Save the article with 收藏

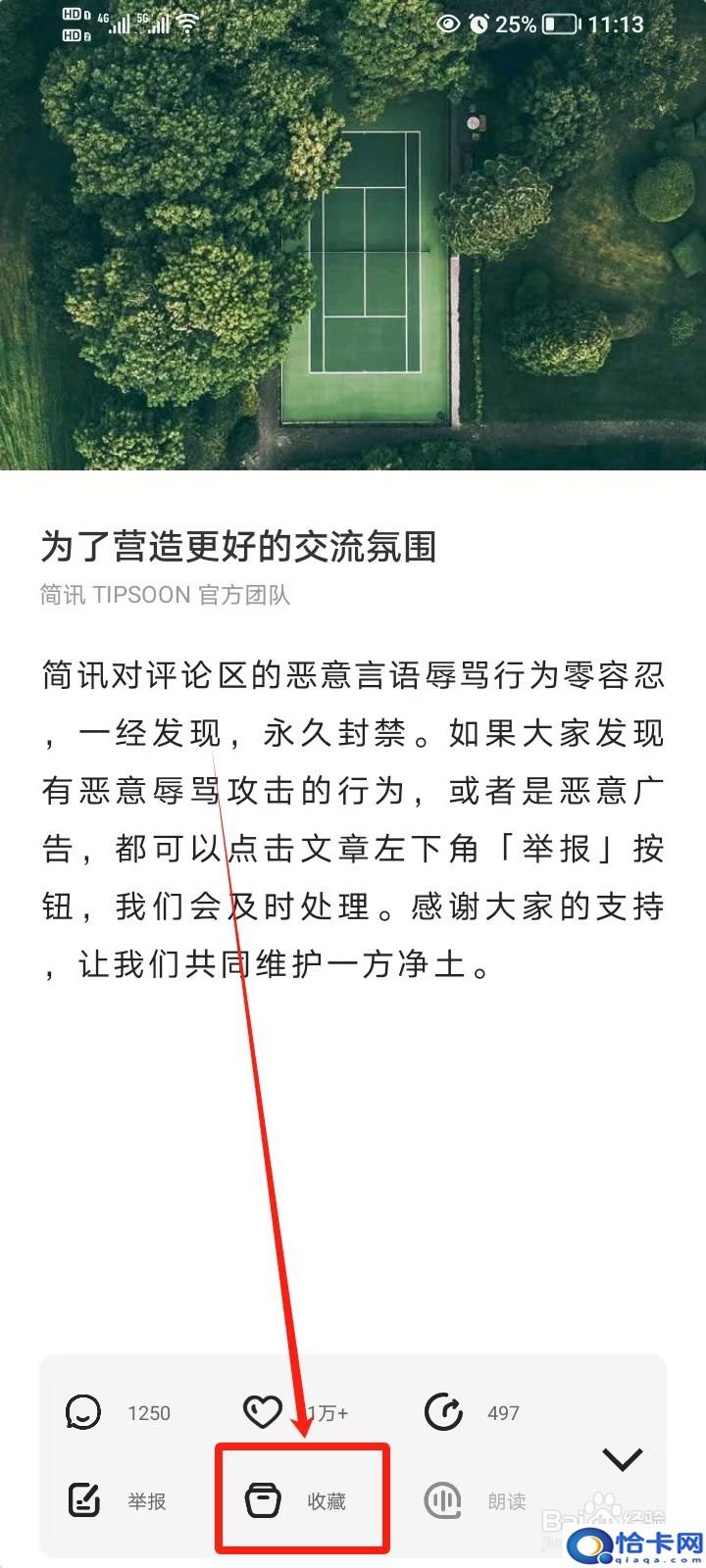point(294,1500)
